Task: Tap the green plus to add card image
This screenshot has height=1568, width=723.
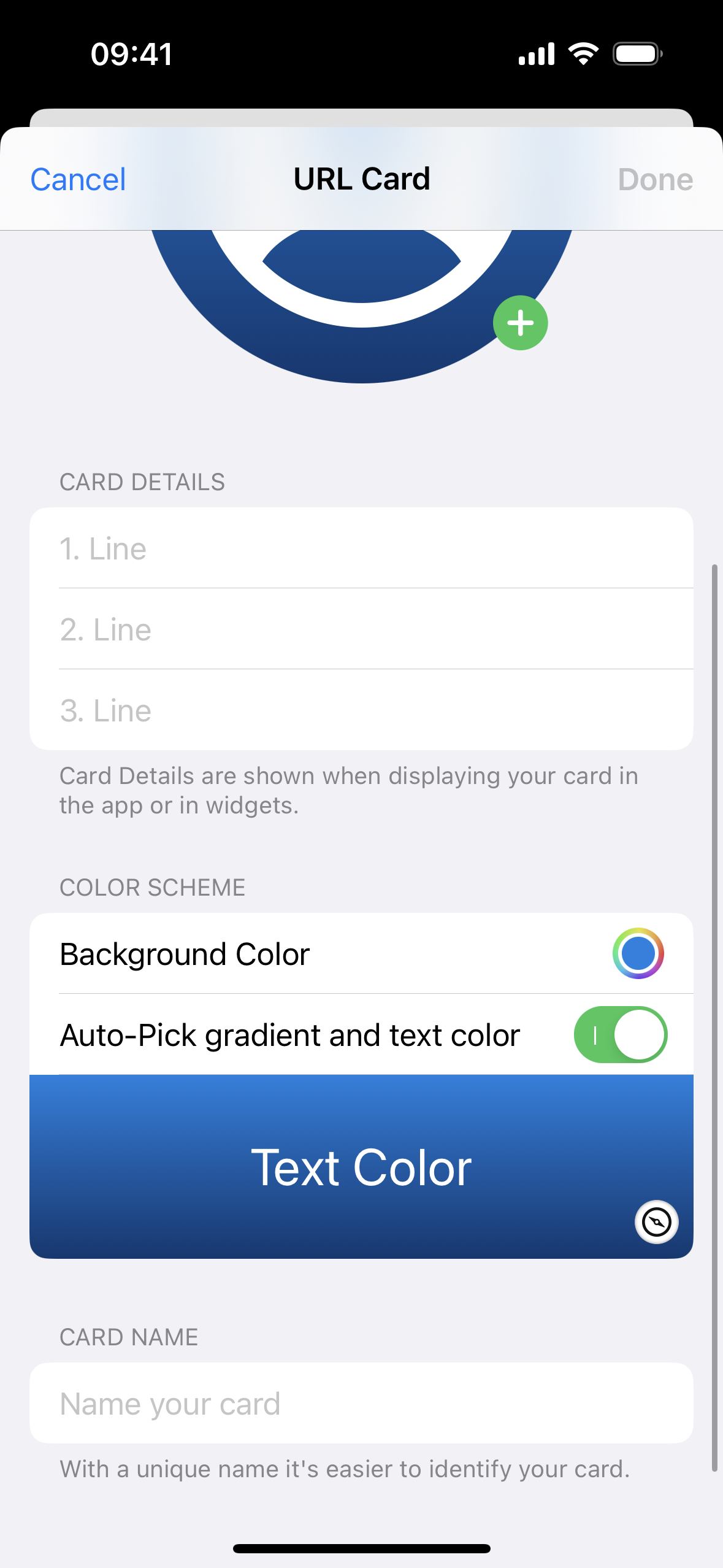Action: 520,323
